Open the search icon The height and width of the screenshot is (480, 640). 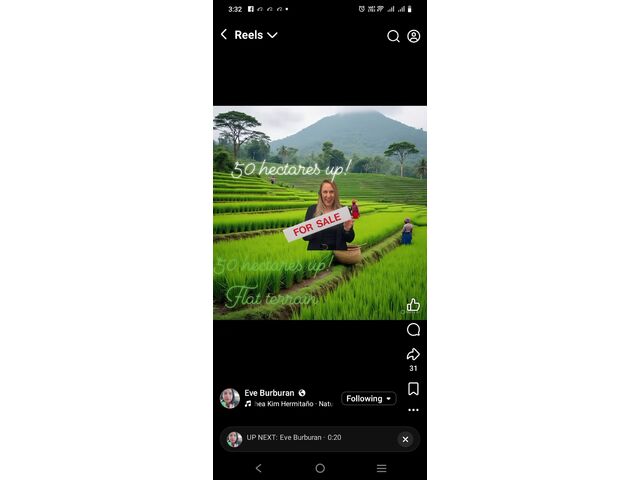[x=393, y=36]
